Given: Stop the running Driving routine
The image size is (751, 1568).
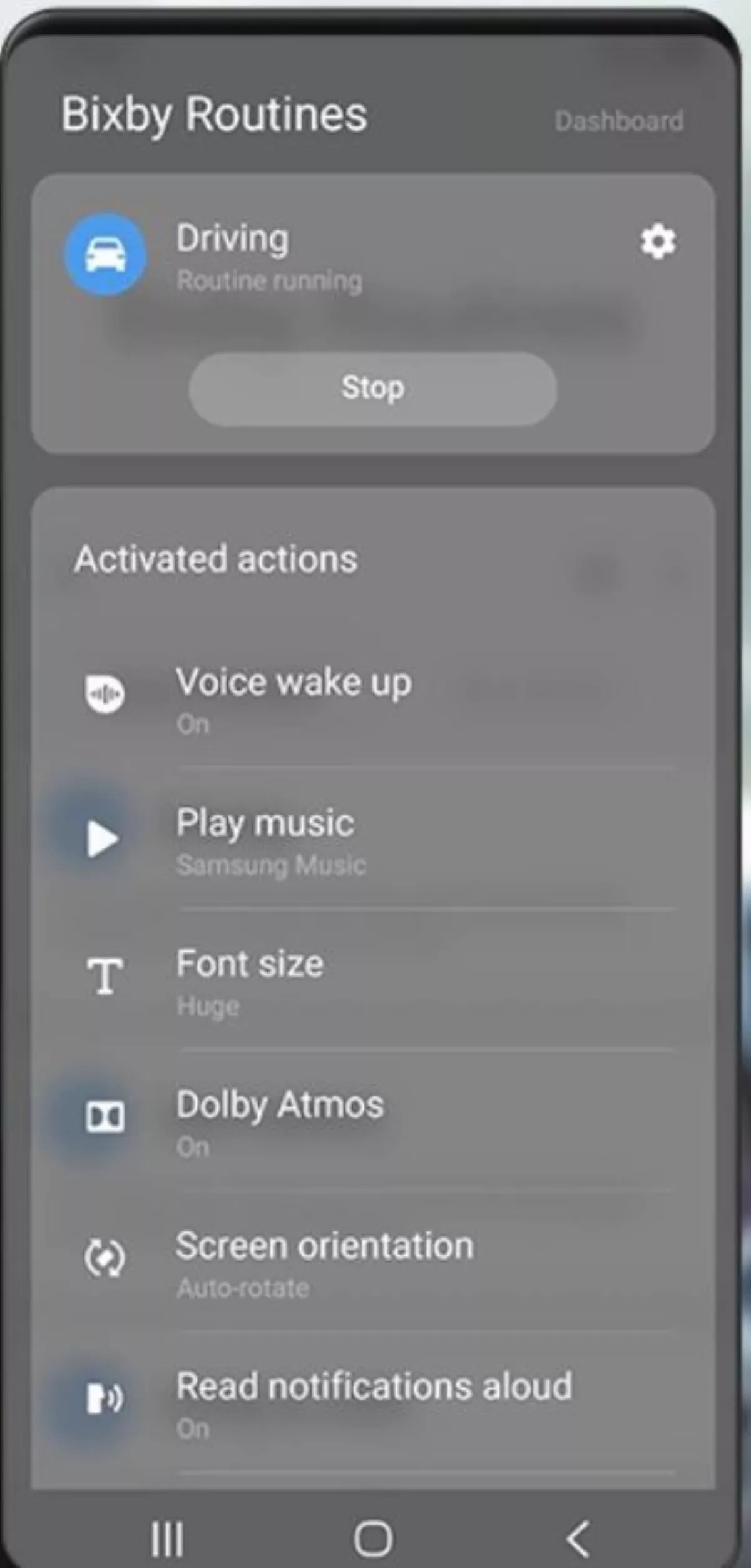Looking at the screenshot, I should [372, 389].
